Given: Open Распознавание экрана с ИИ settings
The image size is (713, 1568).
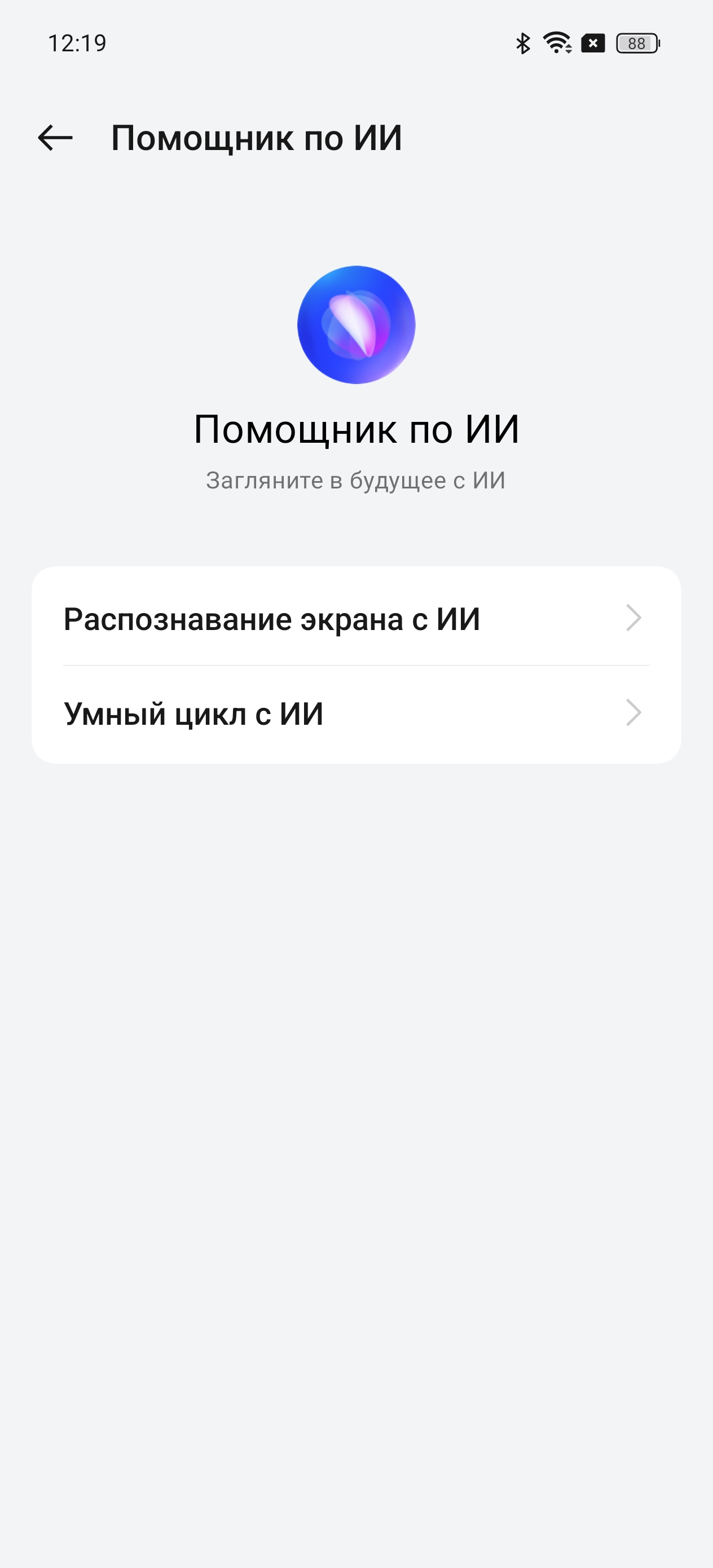Looking at the screenshot, I should click(x=356, y=618).
